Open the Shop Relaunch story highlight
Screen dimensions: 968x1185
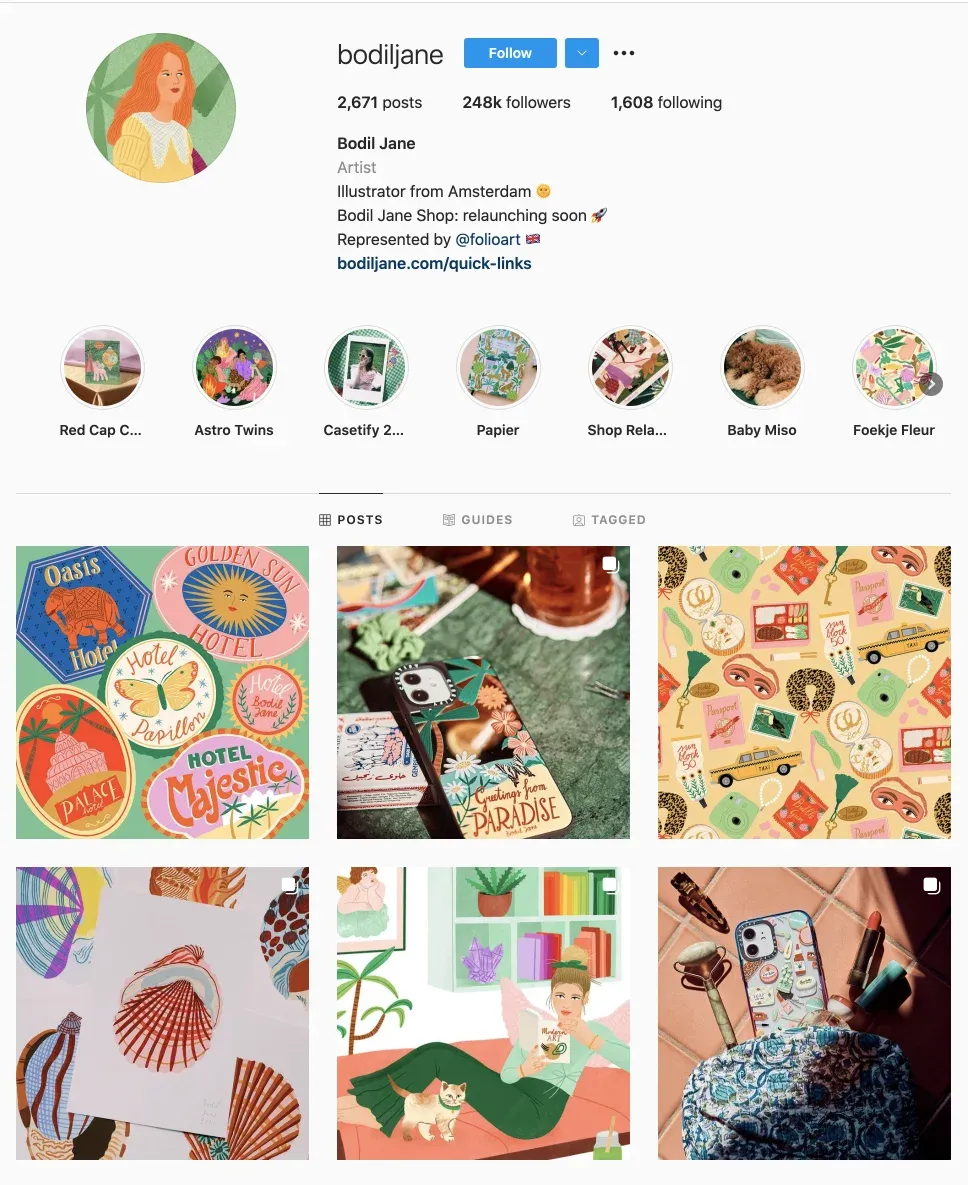(629, 368)
